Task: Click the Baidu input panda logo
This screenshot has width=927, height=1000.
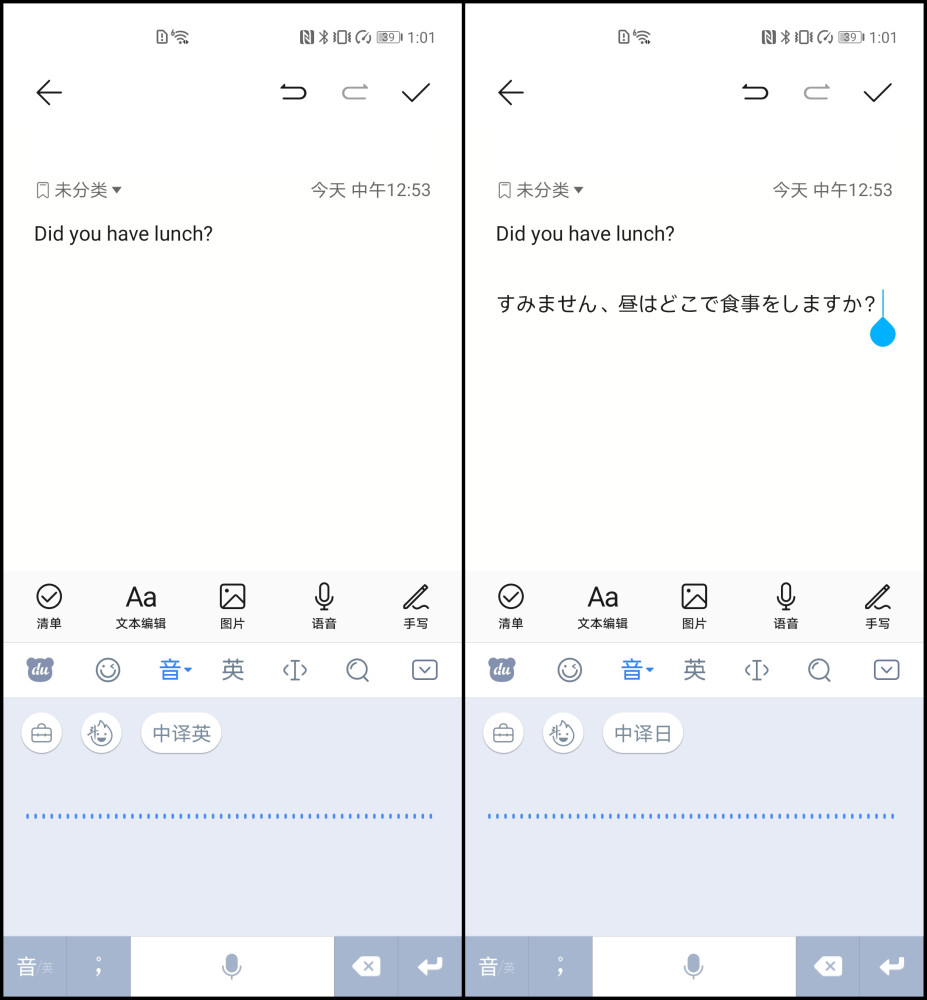Action: [x=38, y=669]
